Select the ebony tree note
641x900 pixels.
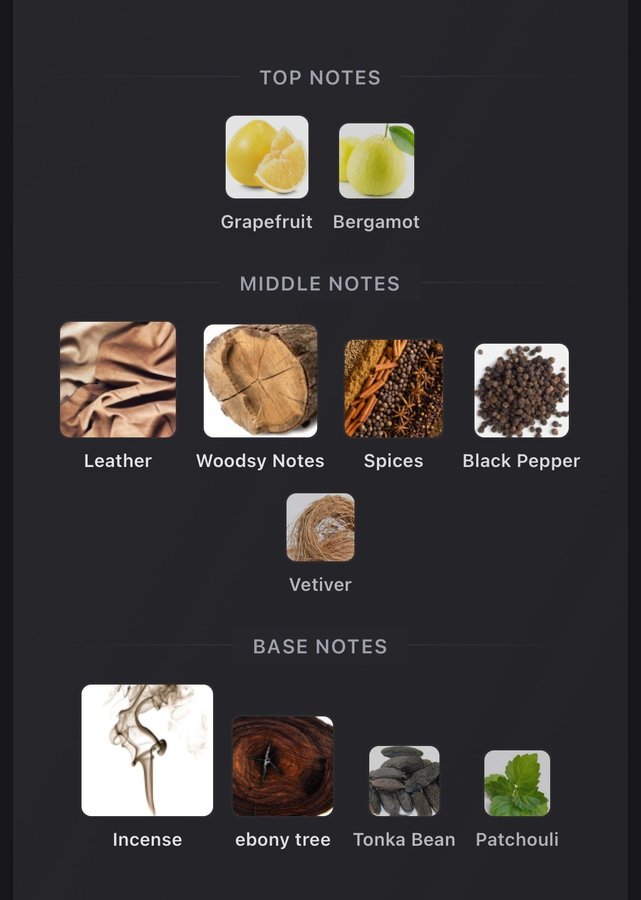point(283,766)
